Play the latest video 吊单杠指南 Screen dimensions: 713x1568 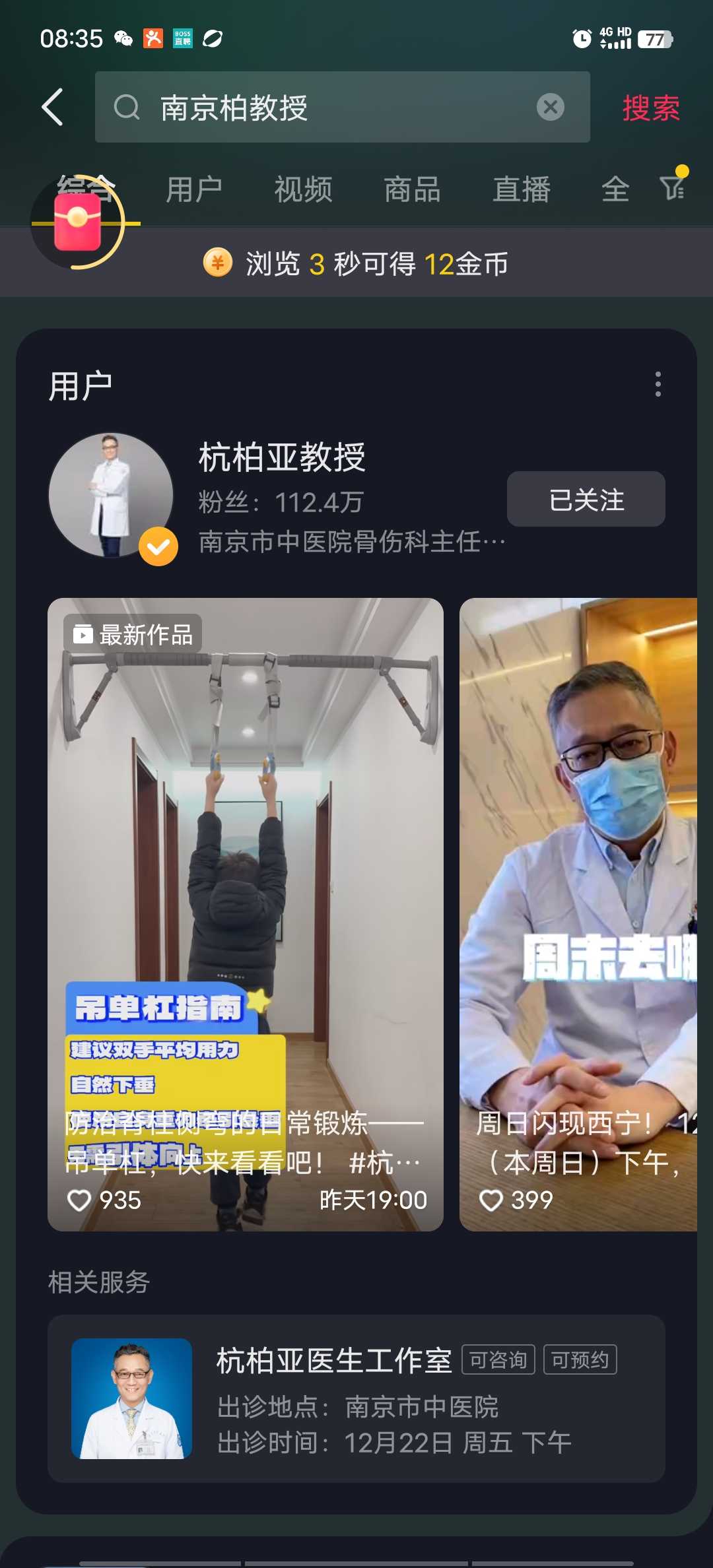click(x=246, y=914)
